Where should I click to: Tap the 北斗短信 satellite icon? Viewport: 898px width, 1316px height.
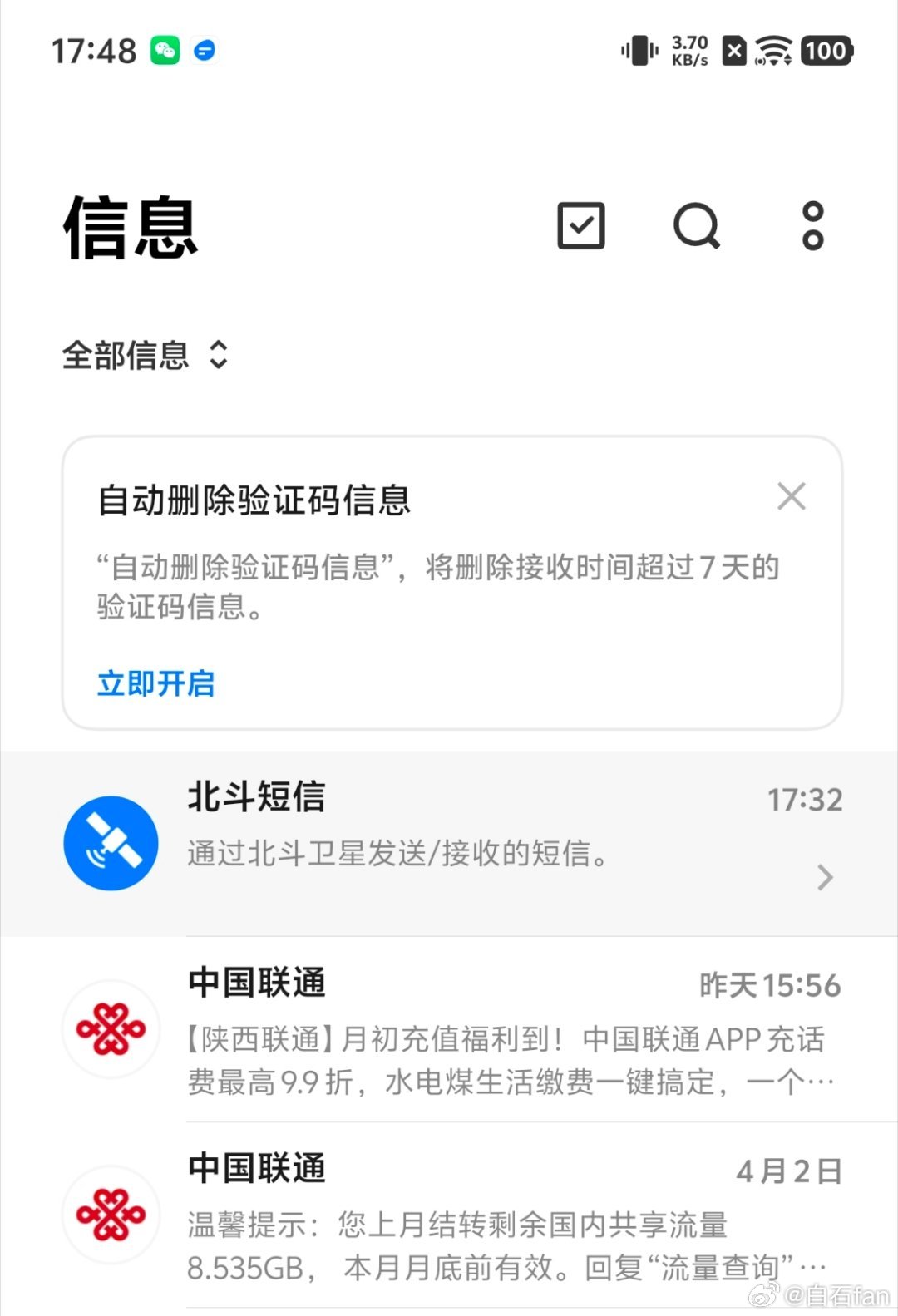click(111, 842)
